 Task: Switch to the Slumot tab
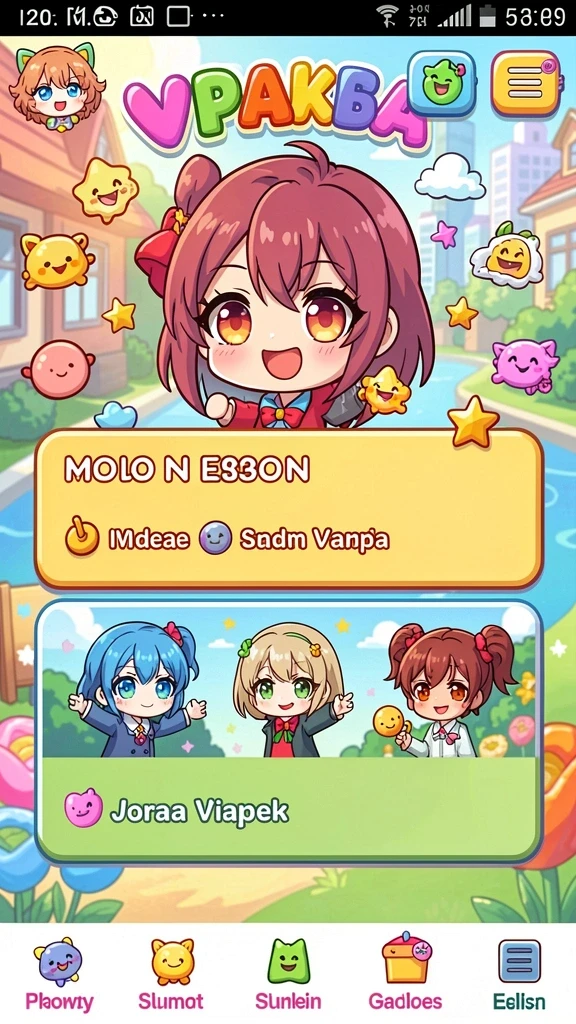(x=172, y=974)
